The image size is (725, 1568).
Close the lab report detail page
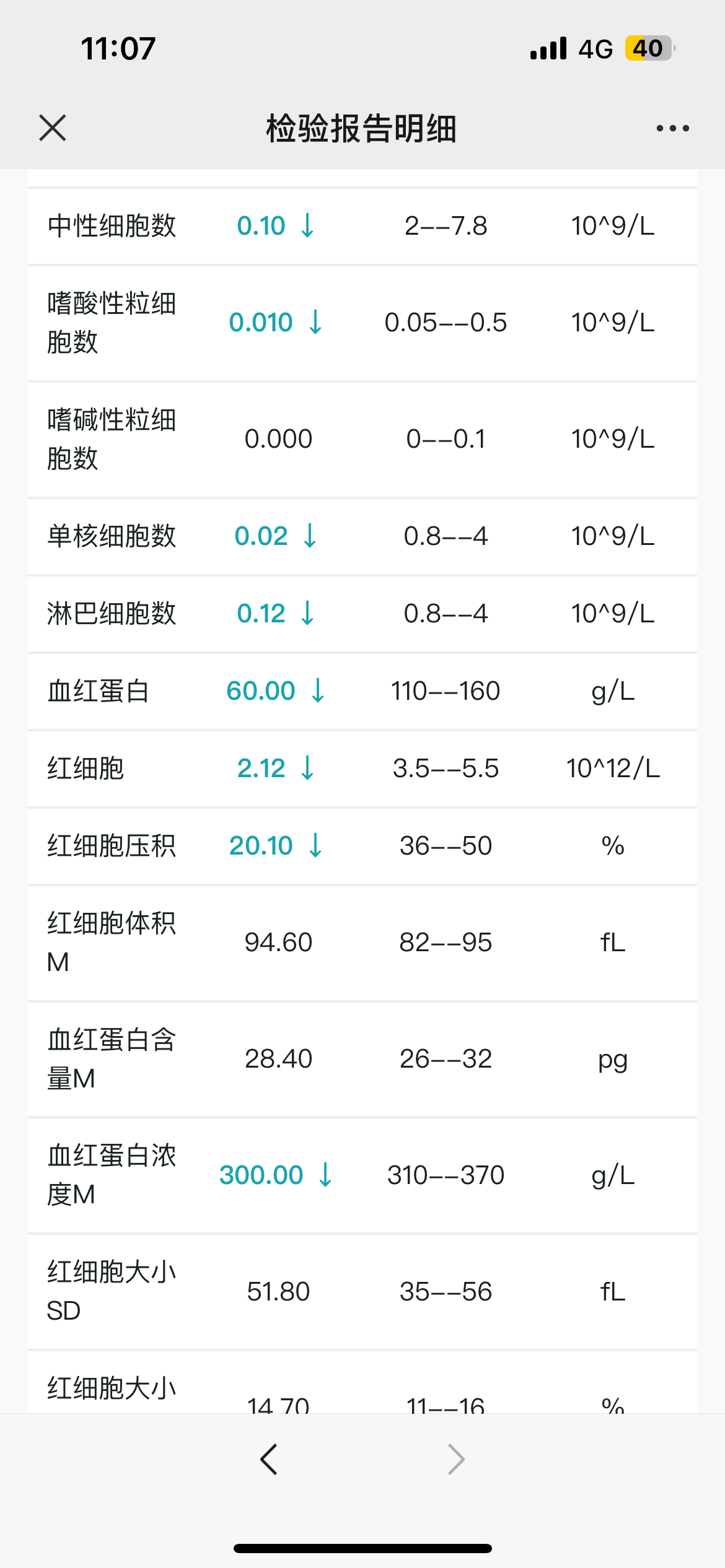point(53,128)
